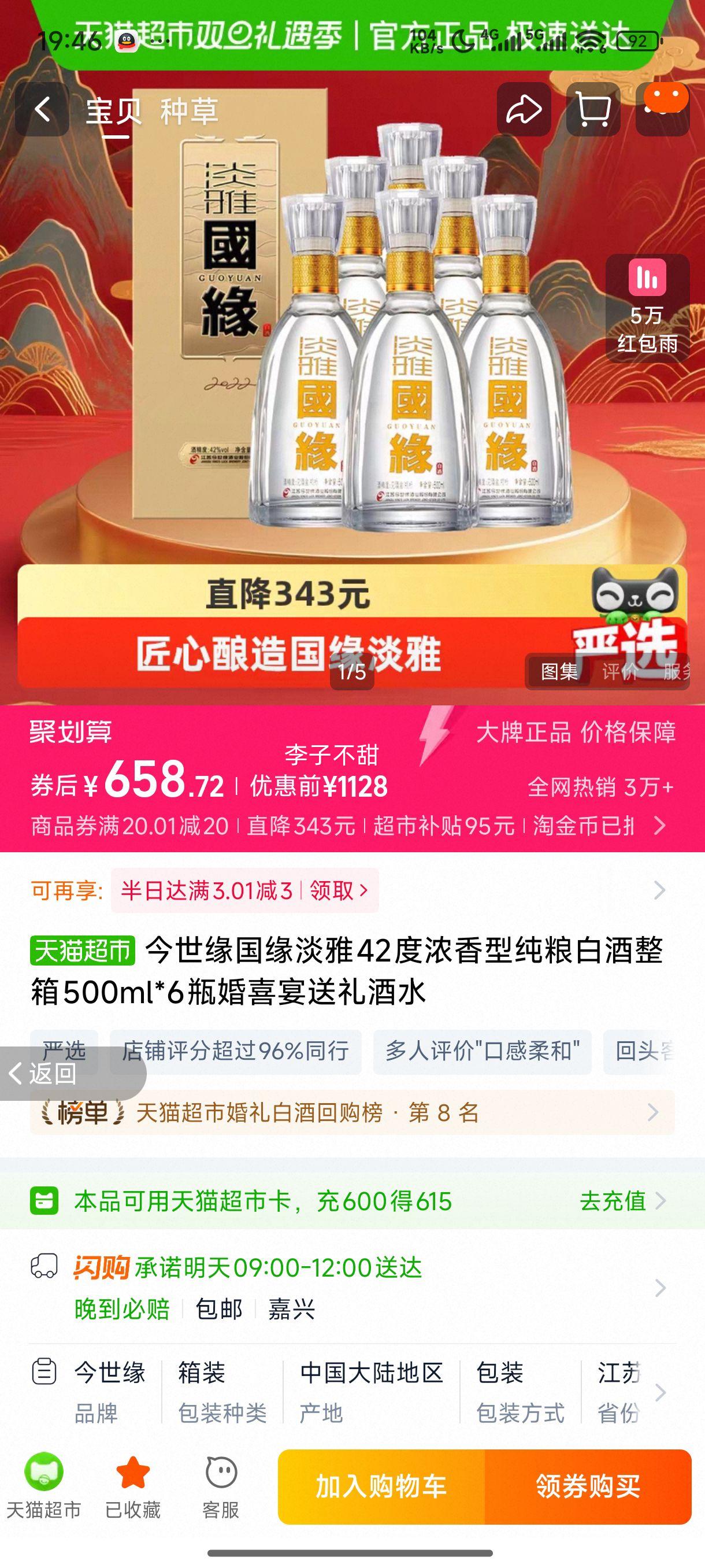Open the more options icon top right

click(662, 108)
